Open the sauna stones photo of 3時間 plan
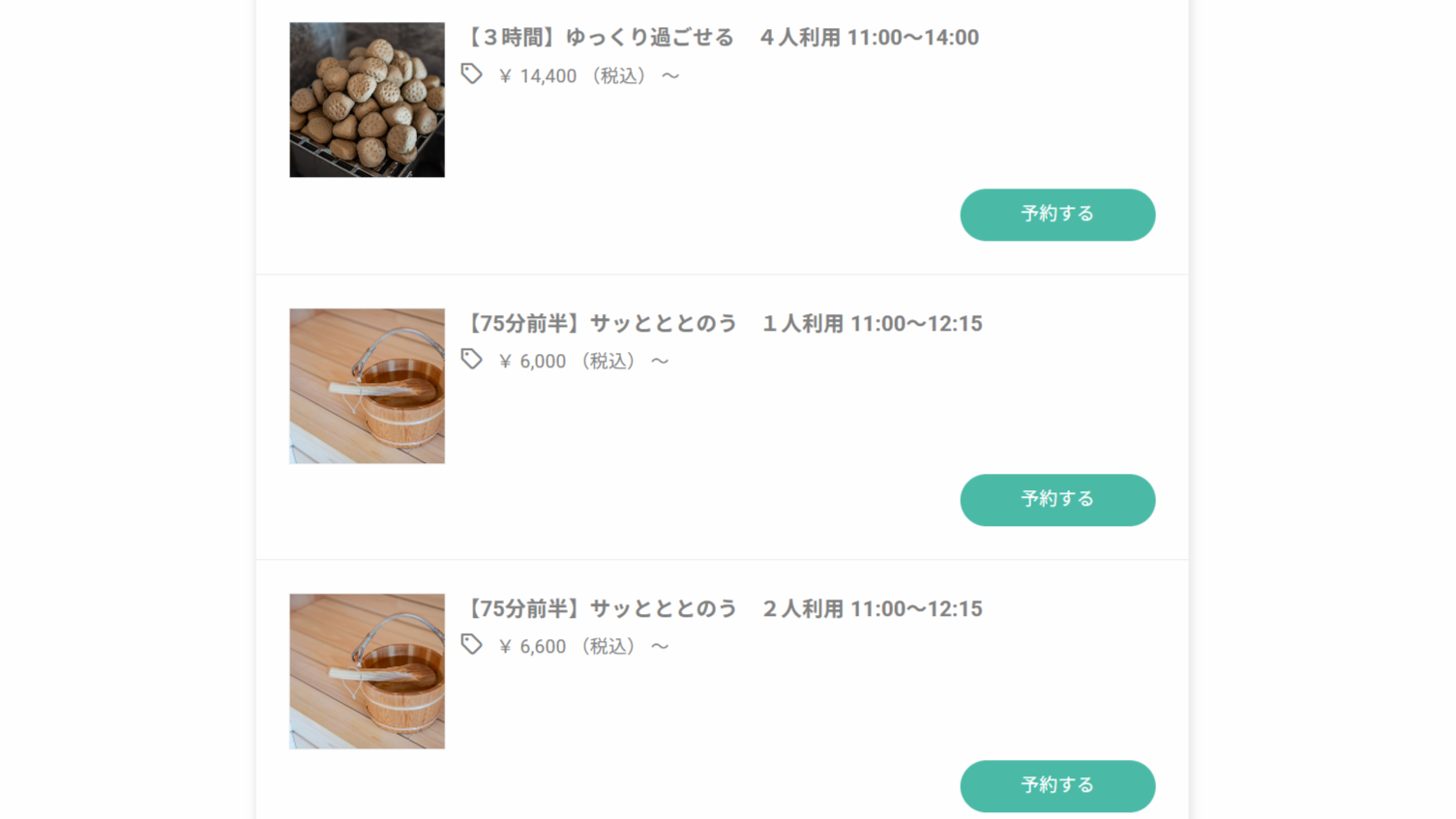1456x819 pixels. (367, 100)
